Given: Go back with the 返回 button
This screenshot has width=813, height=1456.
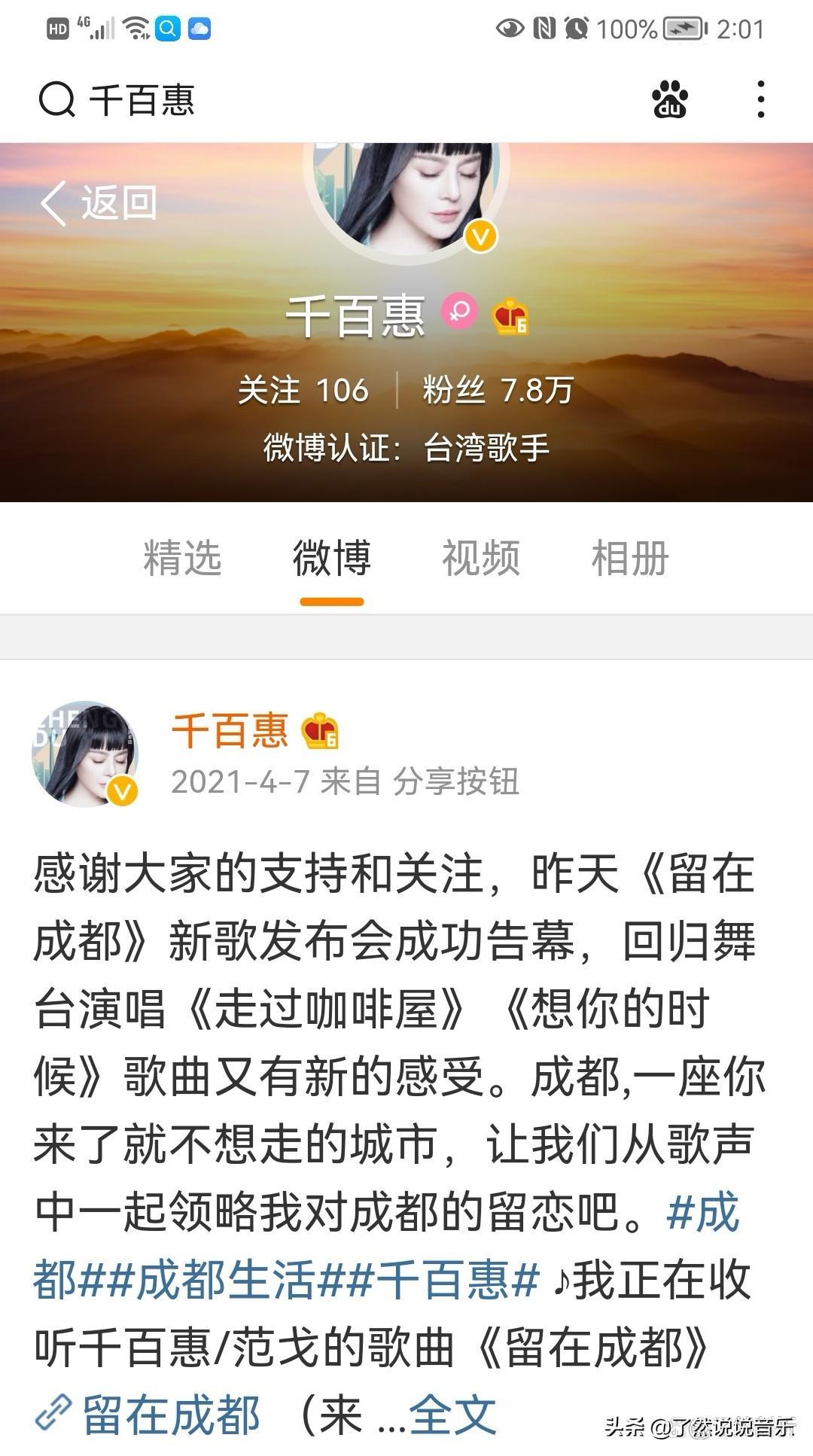Looking at the screenshot, I should click(x=99, y=203).
